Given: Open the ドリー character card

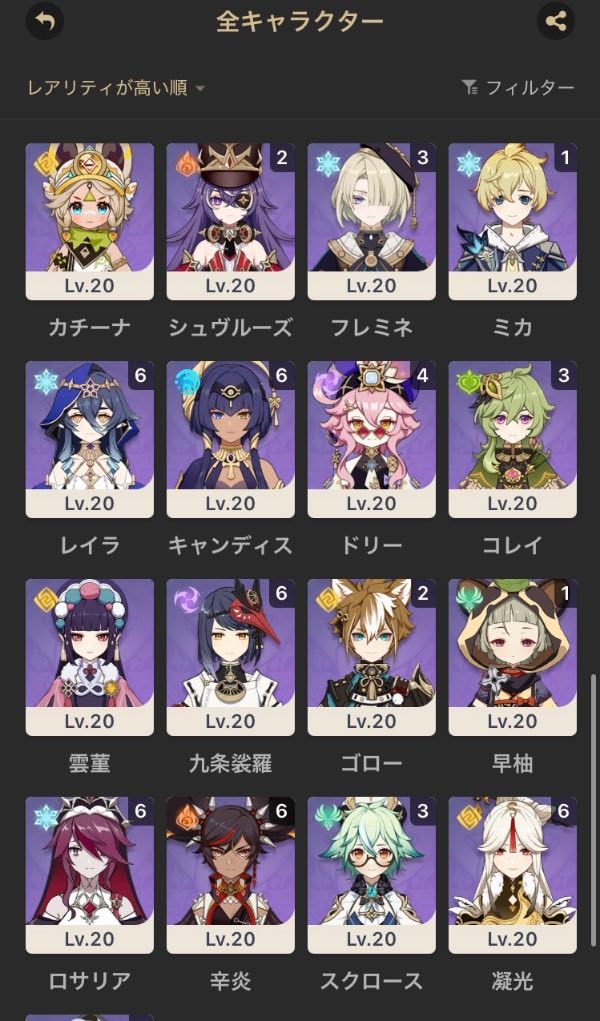Looking at the screenshot, I should 372,438.
